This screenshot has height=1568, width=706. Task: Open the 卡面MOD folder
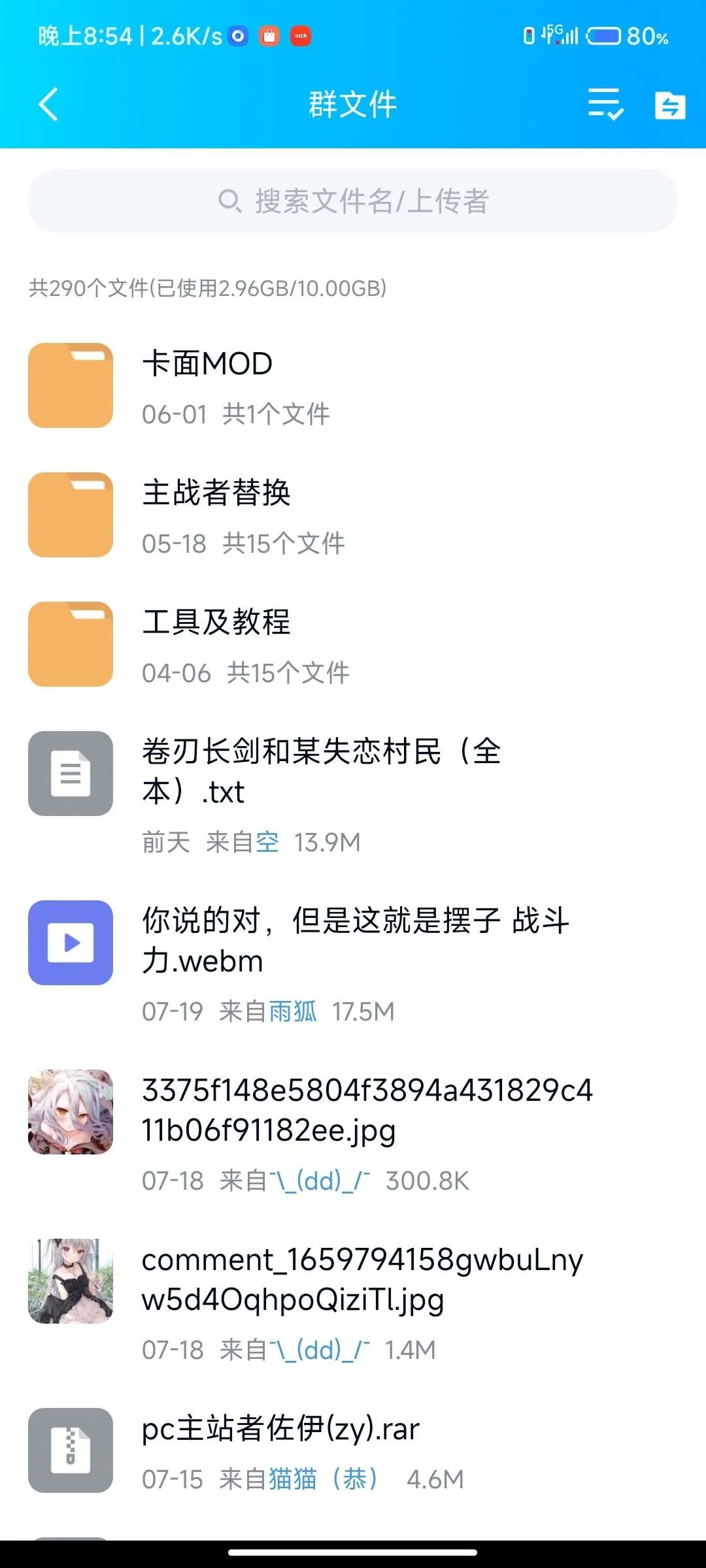click(x=208, y=385)
